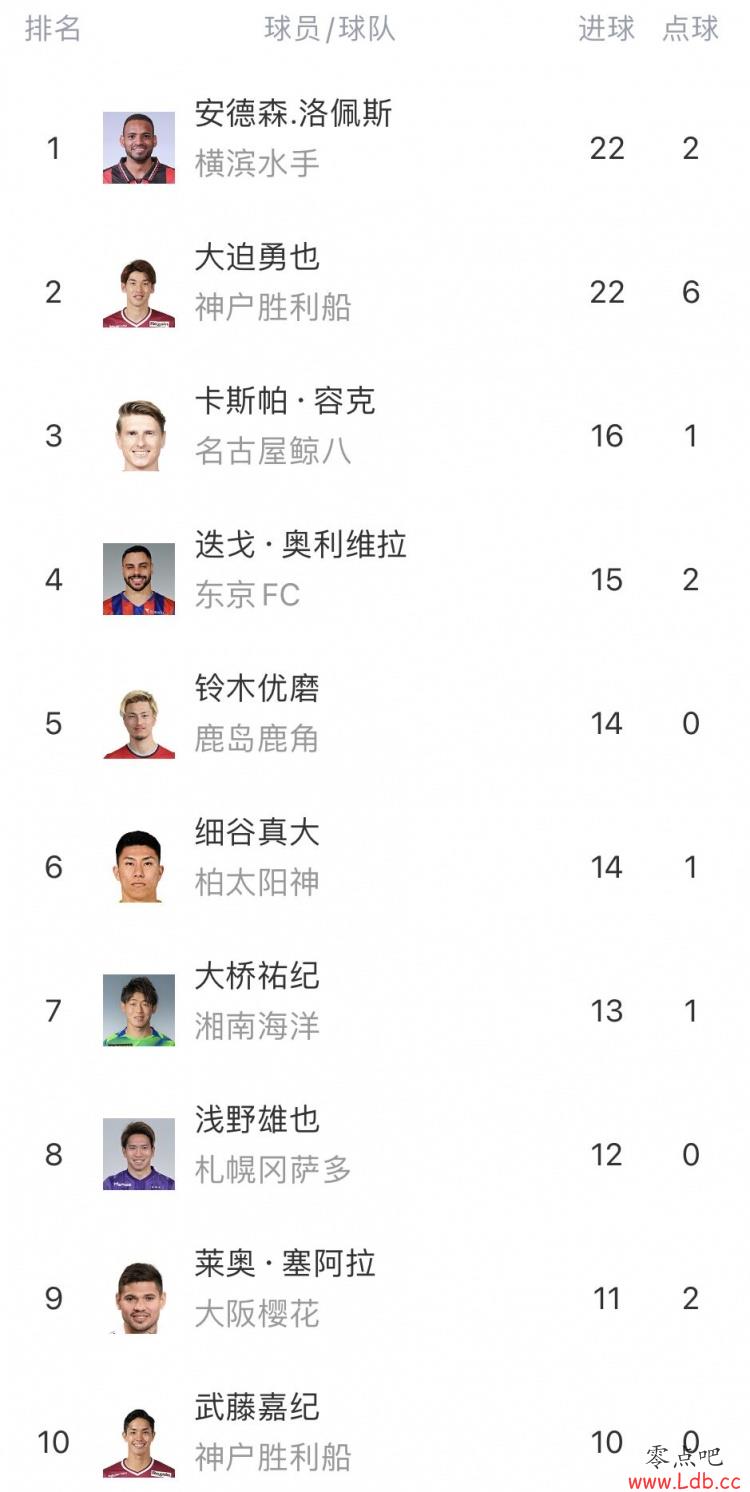Screen dimensions: 750x1492
Task: View 迭戈·奥利维拉 from 东京FC
Action: (375, 580)
